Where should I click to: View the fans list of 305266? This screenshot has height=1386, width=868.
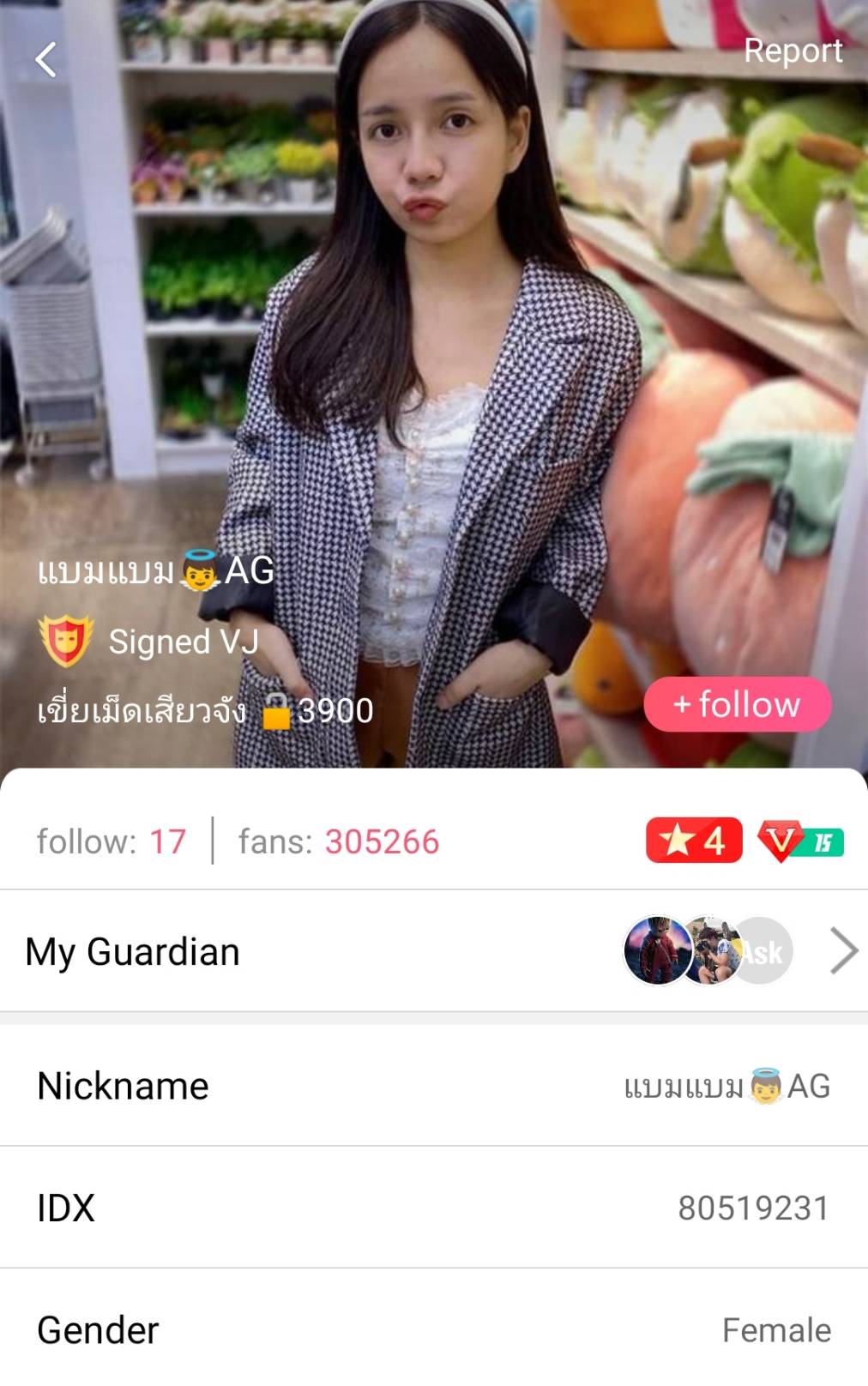339,842
